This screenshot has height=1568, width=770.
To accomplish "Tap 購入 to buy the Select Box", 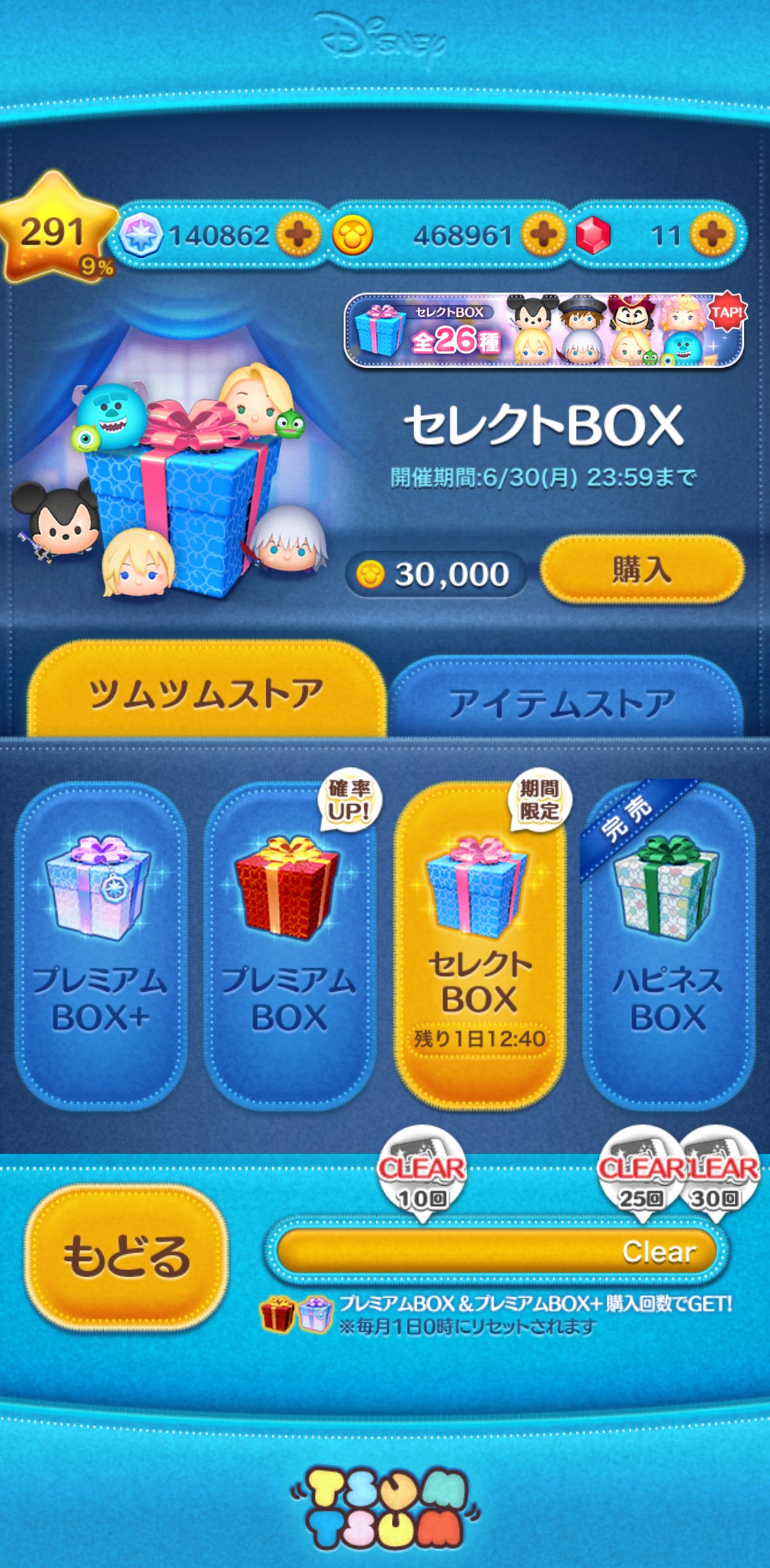I will point(642,570).
